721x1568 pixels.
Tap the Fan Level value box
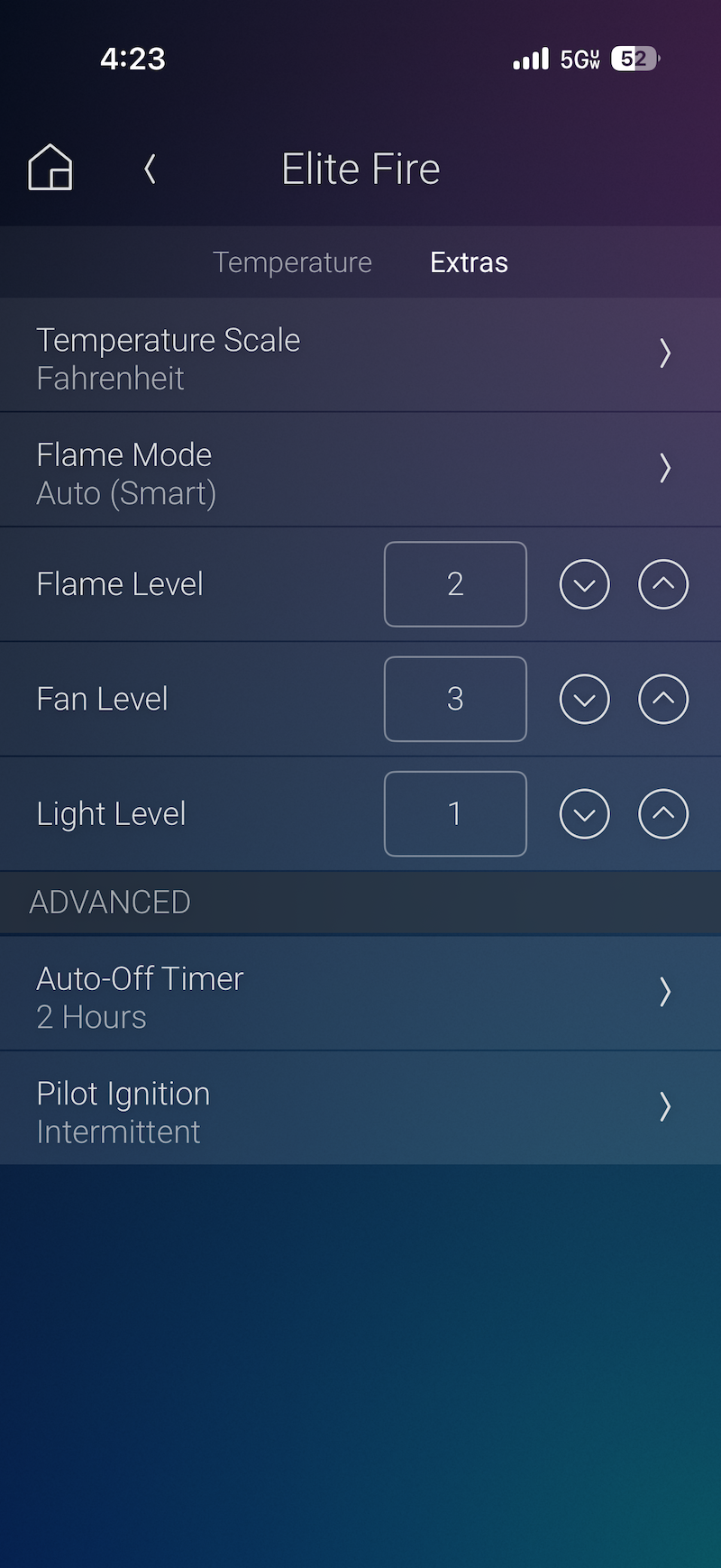(x=455, y=699)
